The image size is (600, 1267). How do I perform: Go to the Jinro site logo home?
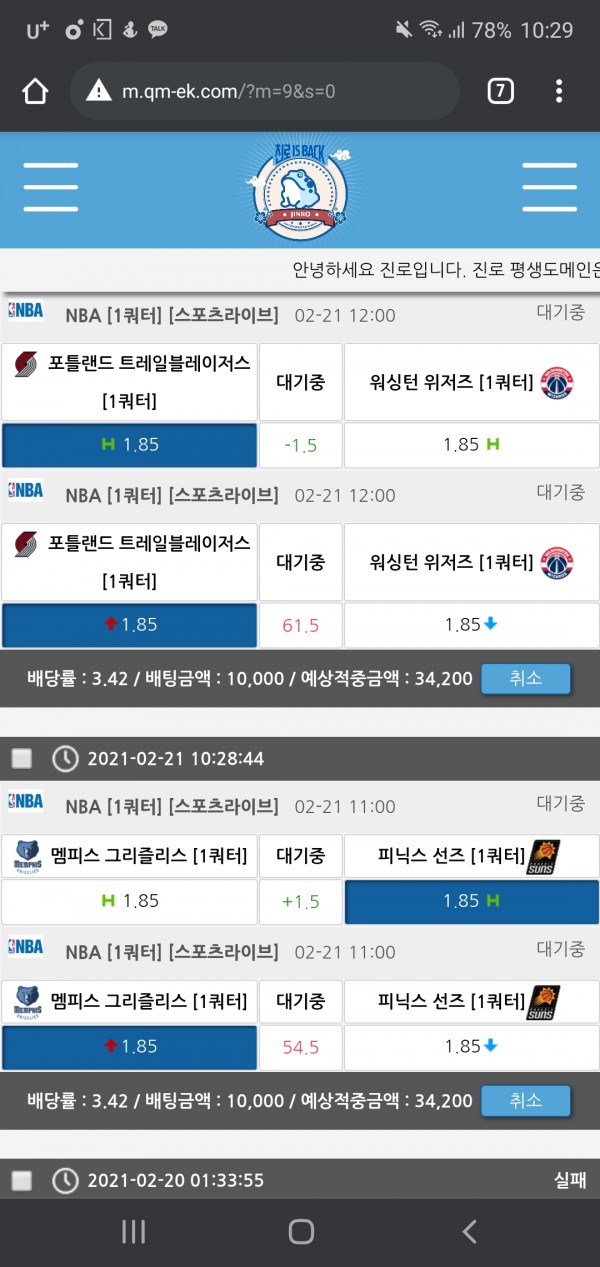click(296, 187)
